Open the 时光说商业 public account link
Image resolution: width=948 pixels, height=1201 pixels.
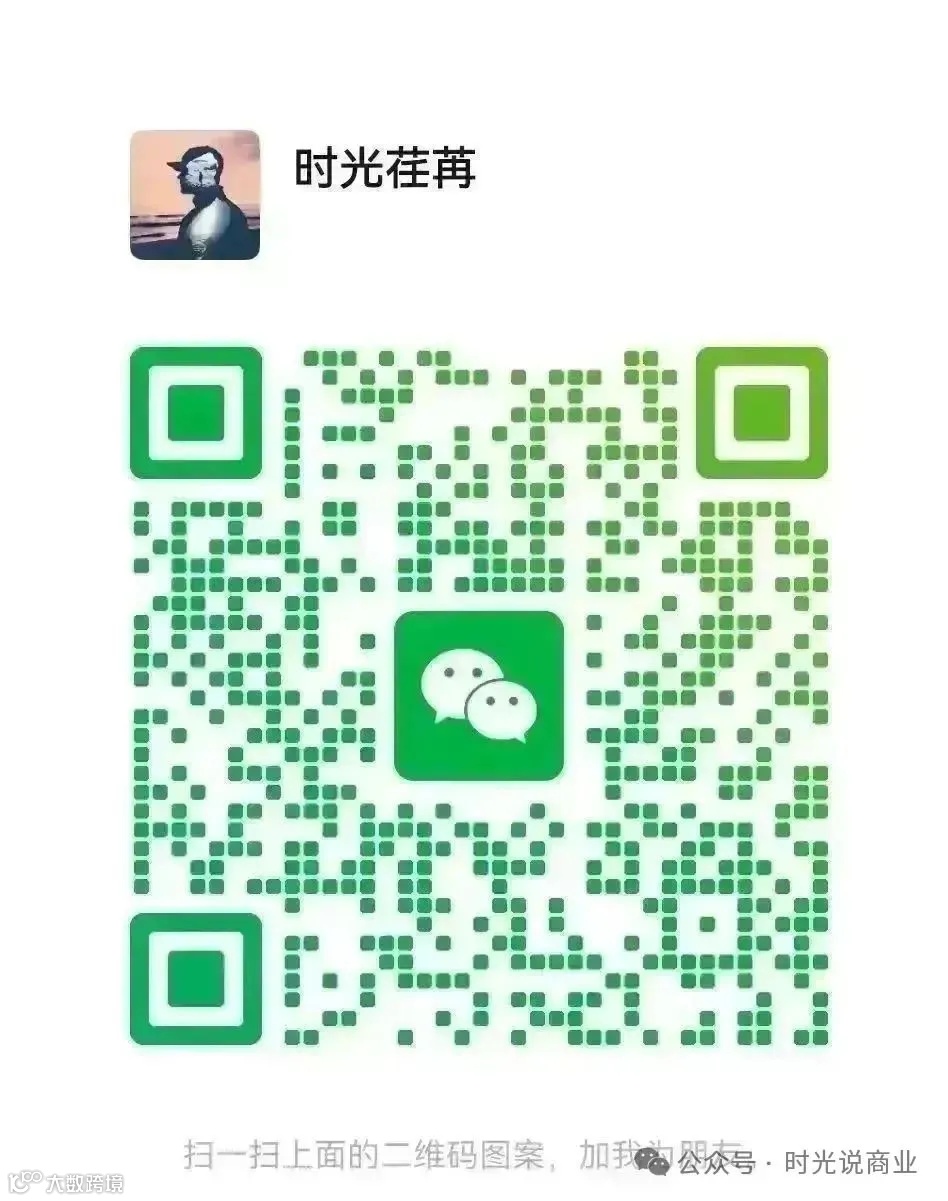[x=850, y=1163]
